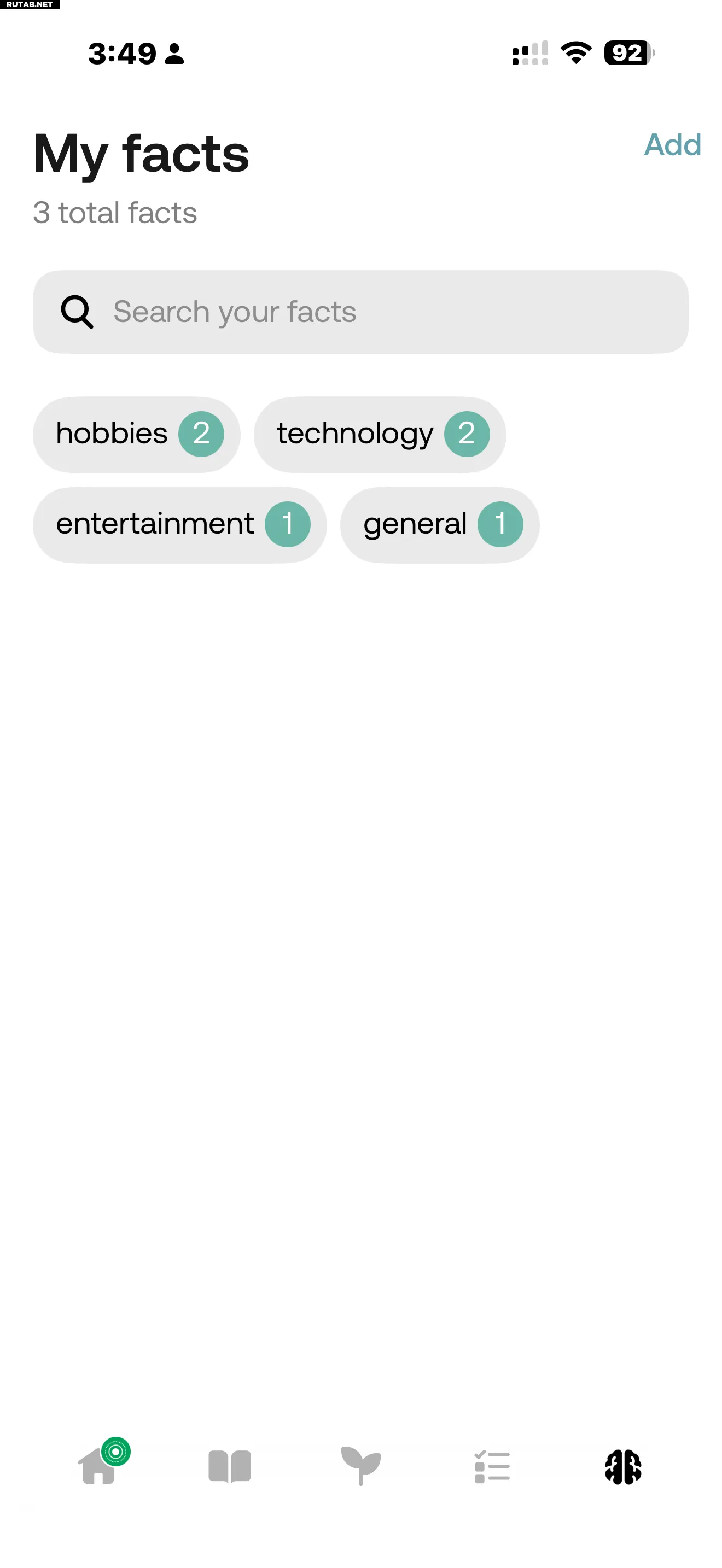Open the general category chip
Screen dimensions: 722x1568
click(439, 524)
